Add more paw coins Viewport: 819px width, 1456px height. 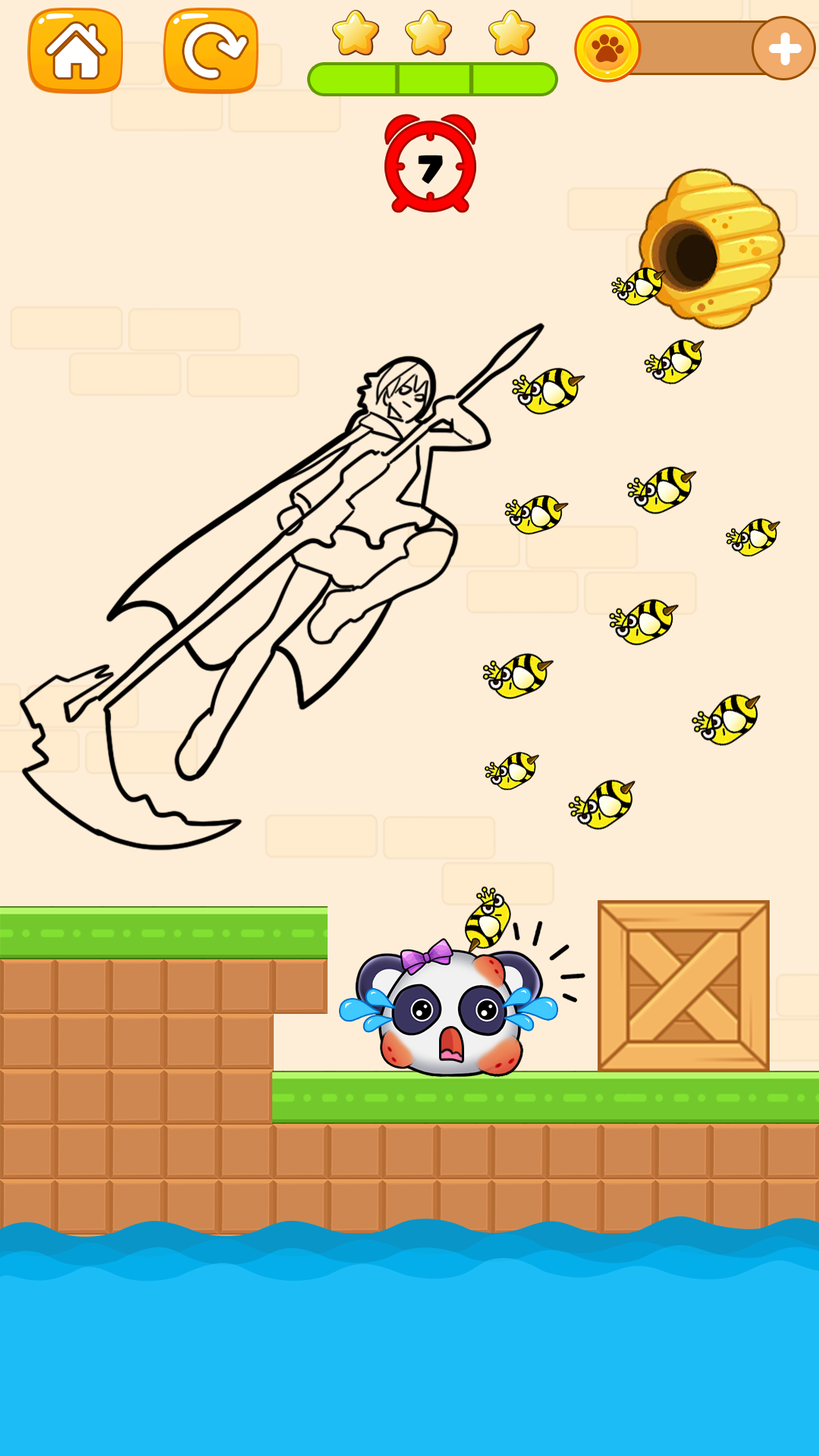click(783, 49)
